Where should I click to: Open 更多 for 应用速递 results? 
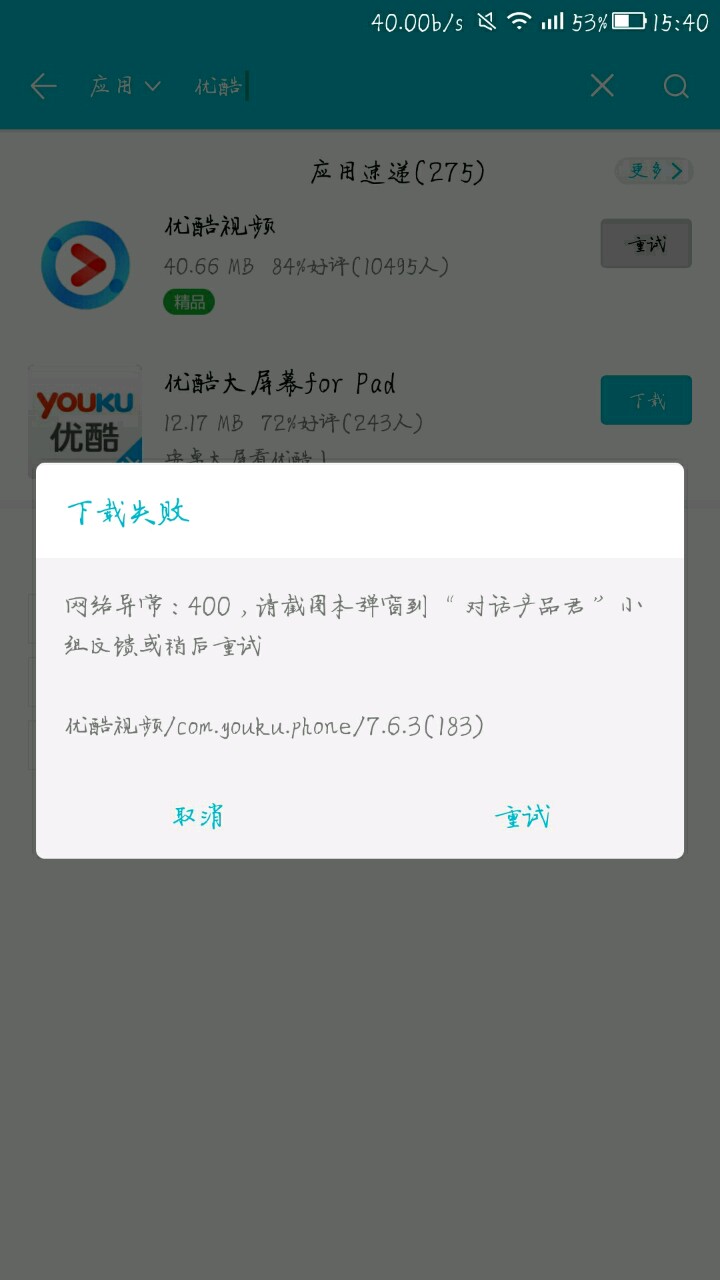click(x=654, y=171)
